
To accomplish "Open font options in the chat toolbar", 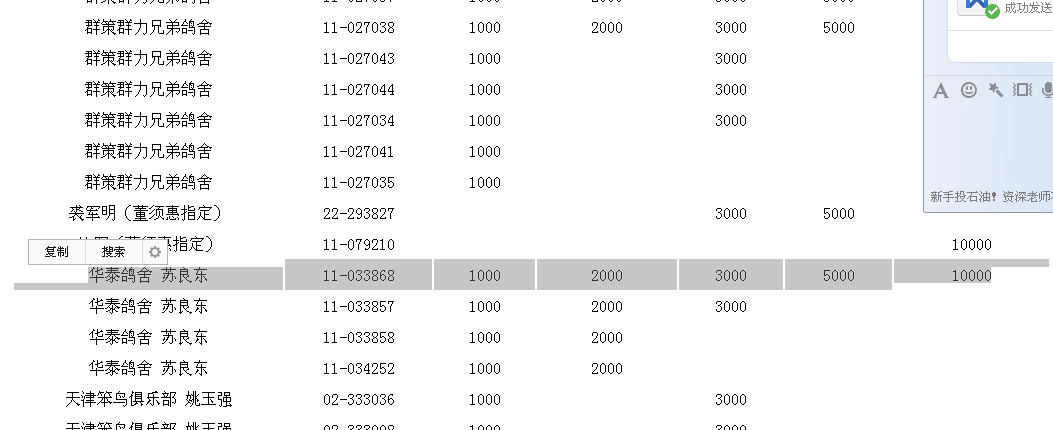I will click(x=940, y=91).
